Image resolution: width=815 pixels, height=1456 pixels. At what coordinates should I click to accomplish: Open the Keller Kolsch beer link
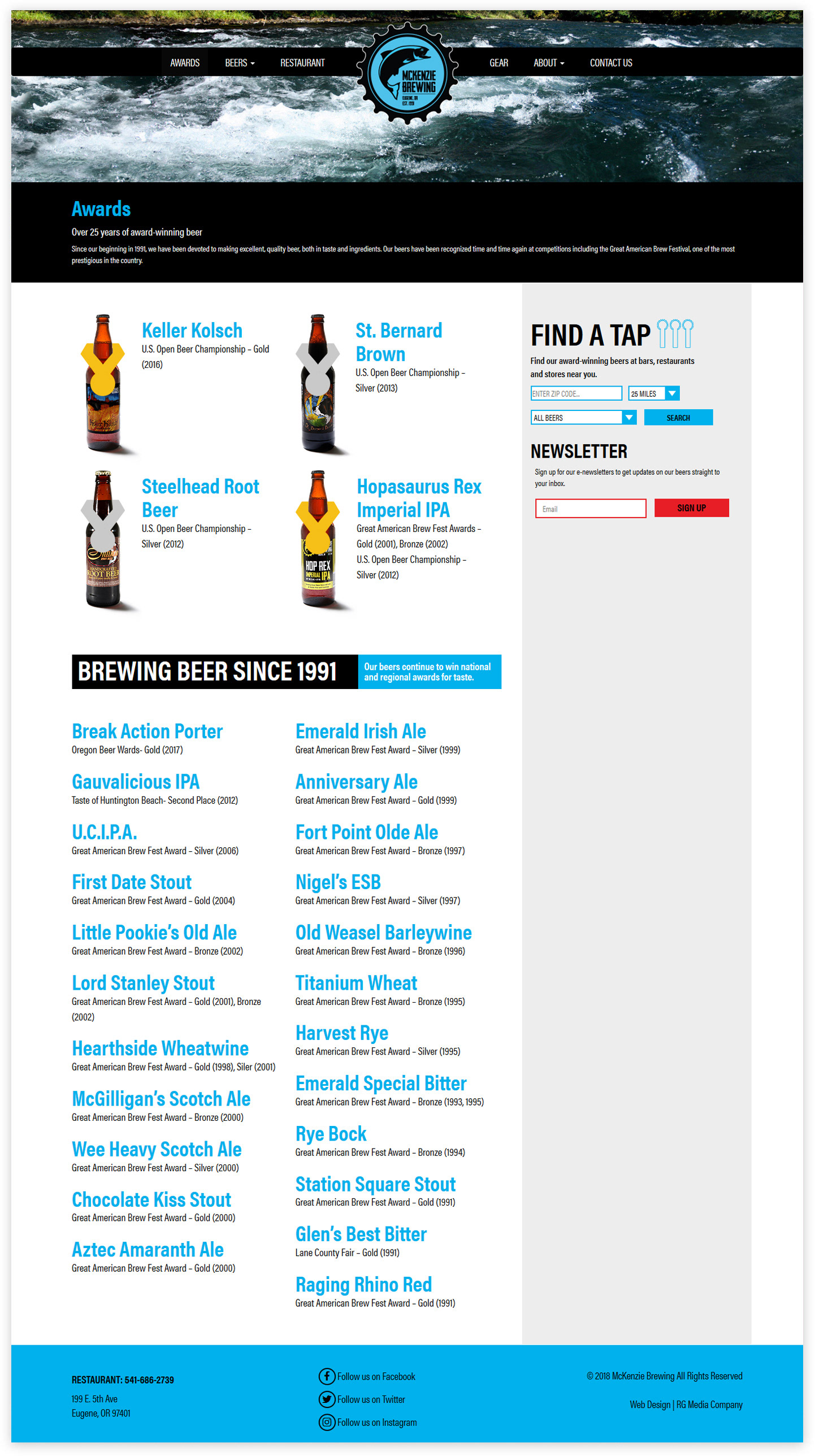click(192, 331)
